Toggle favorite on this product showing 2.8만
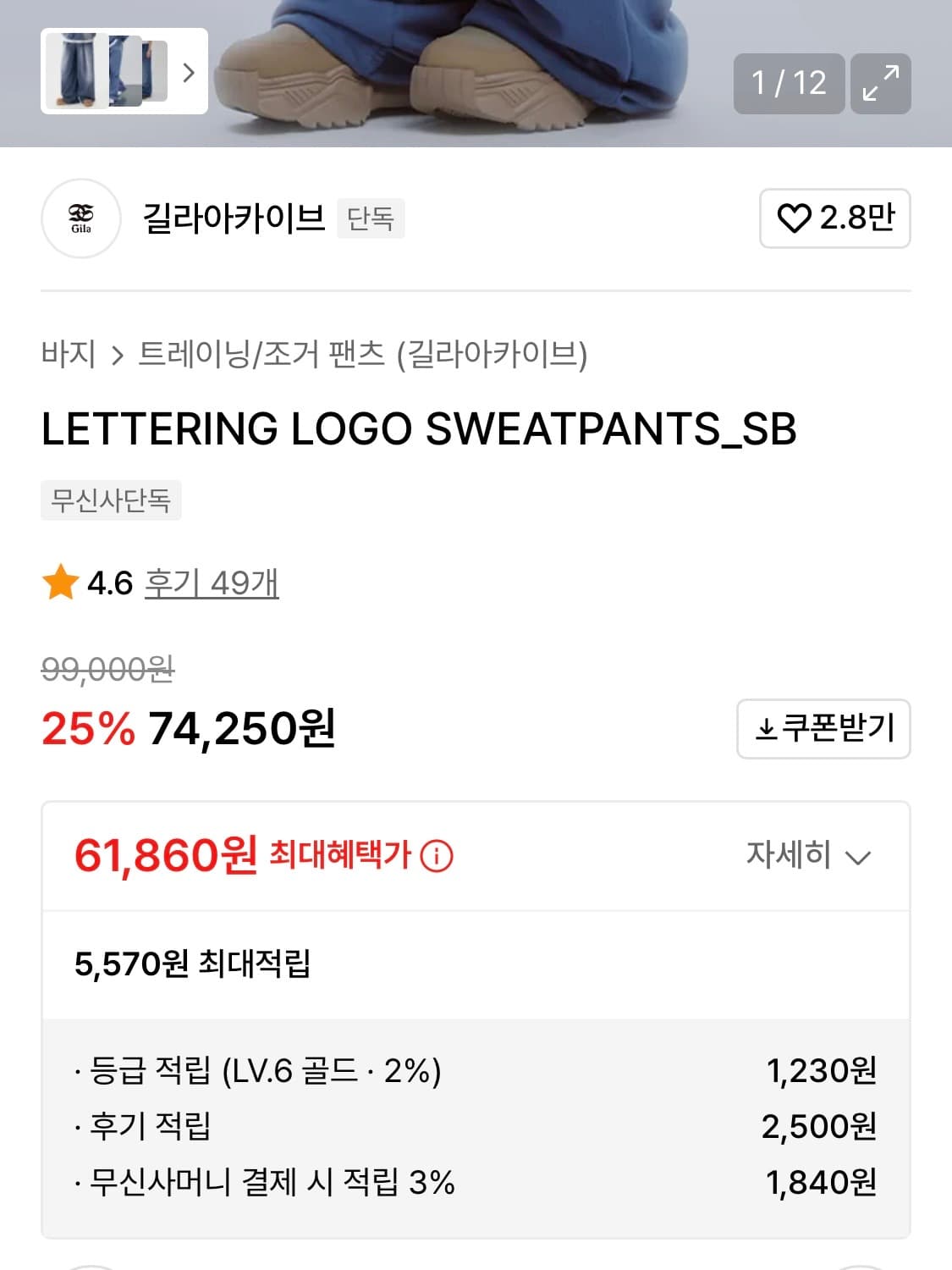Screen dimensions: 952x1270 [834, 218]
